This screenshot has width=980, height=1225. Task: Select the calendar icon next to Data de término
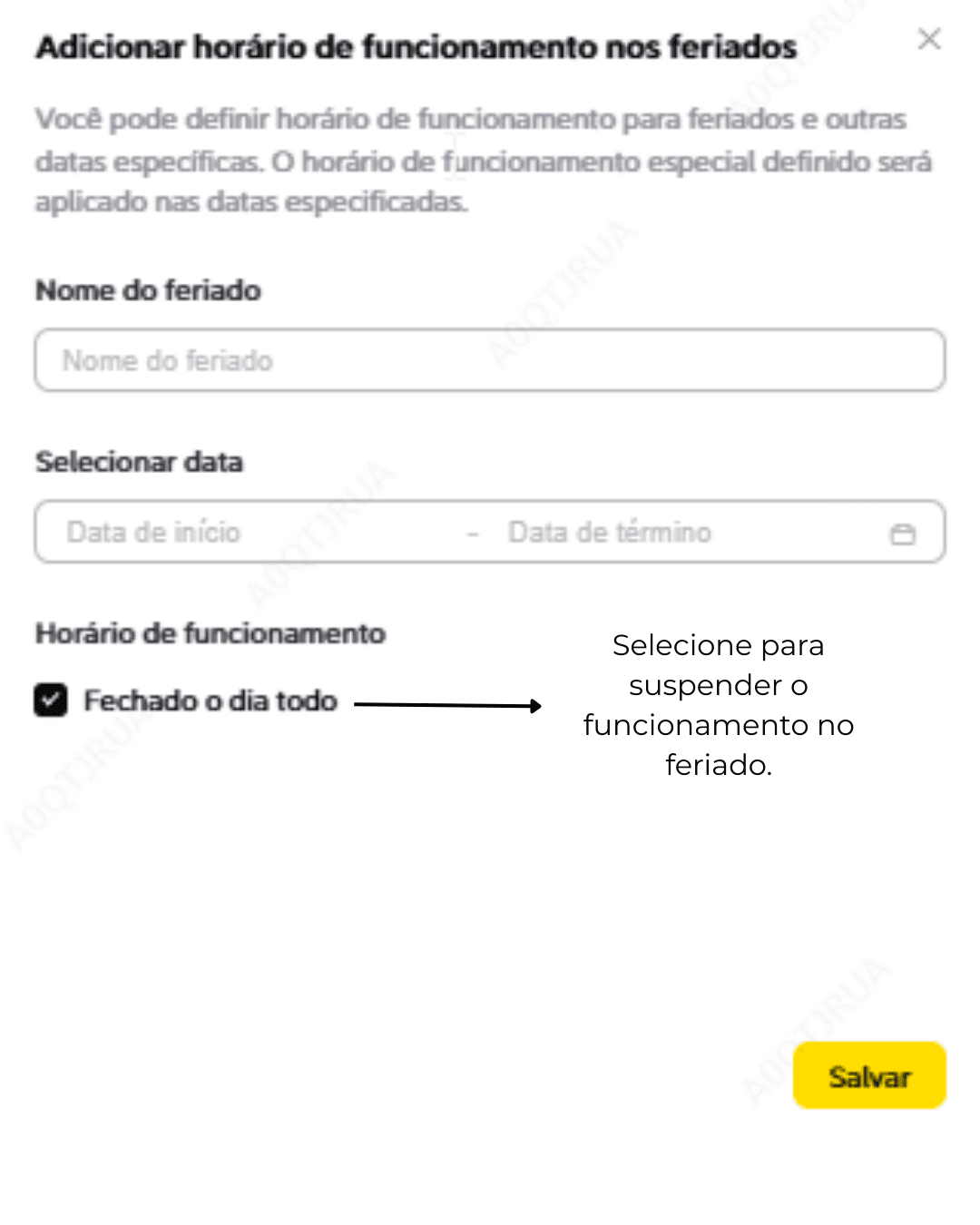[904, 532]
